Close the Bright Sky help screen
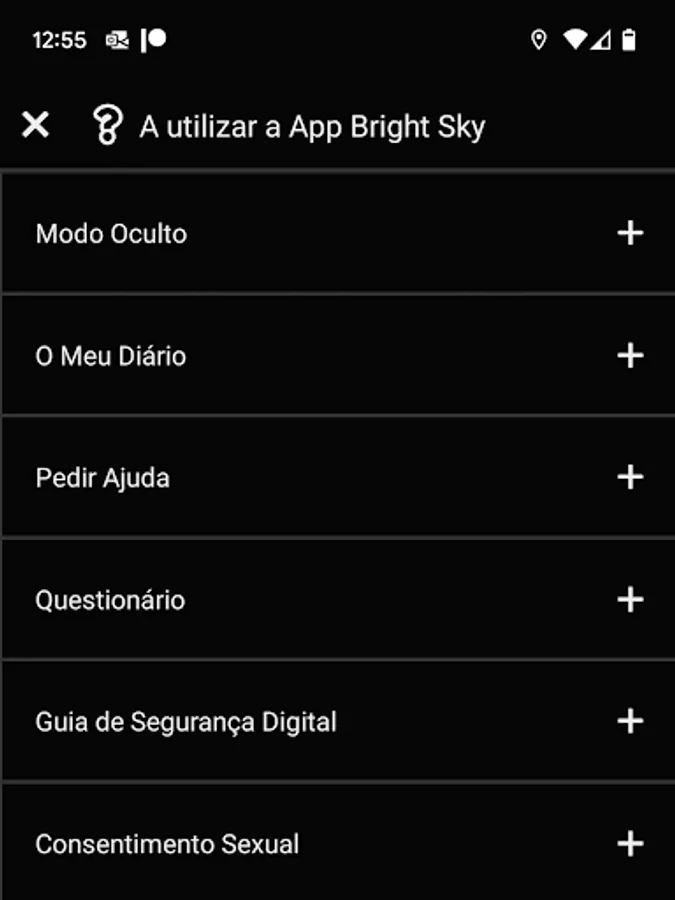 tap(36, 125)
